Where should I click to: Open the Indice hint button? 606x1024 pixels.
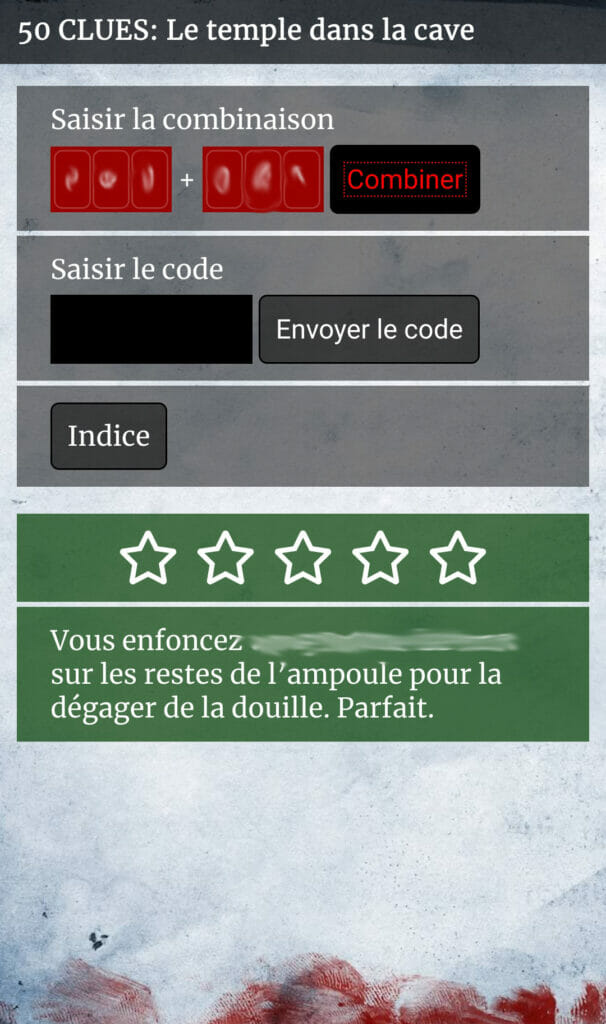point(108,436)
